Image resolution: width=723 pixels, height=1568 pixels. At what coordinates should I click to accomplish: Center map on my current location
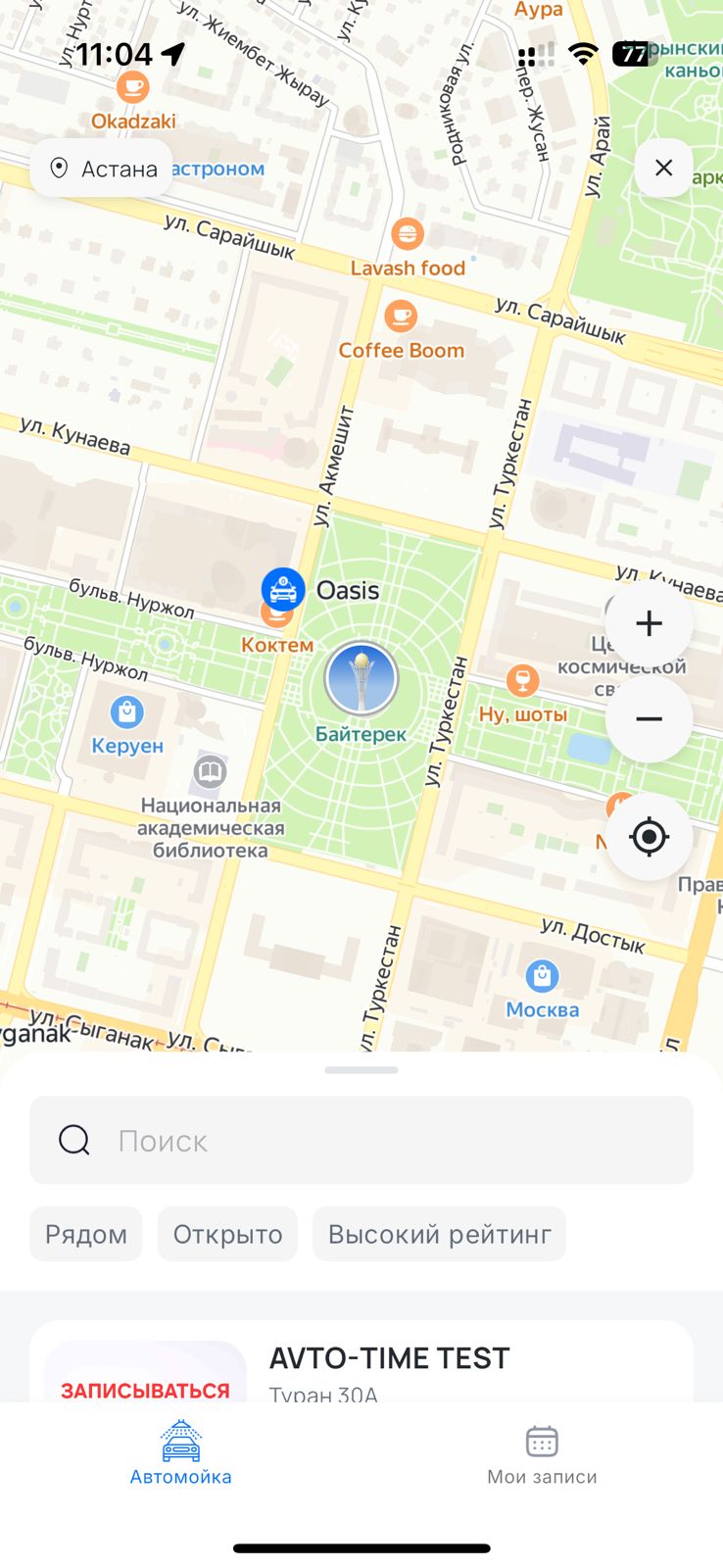pos(649,837)
